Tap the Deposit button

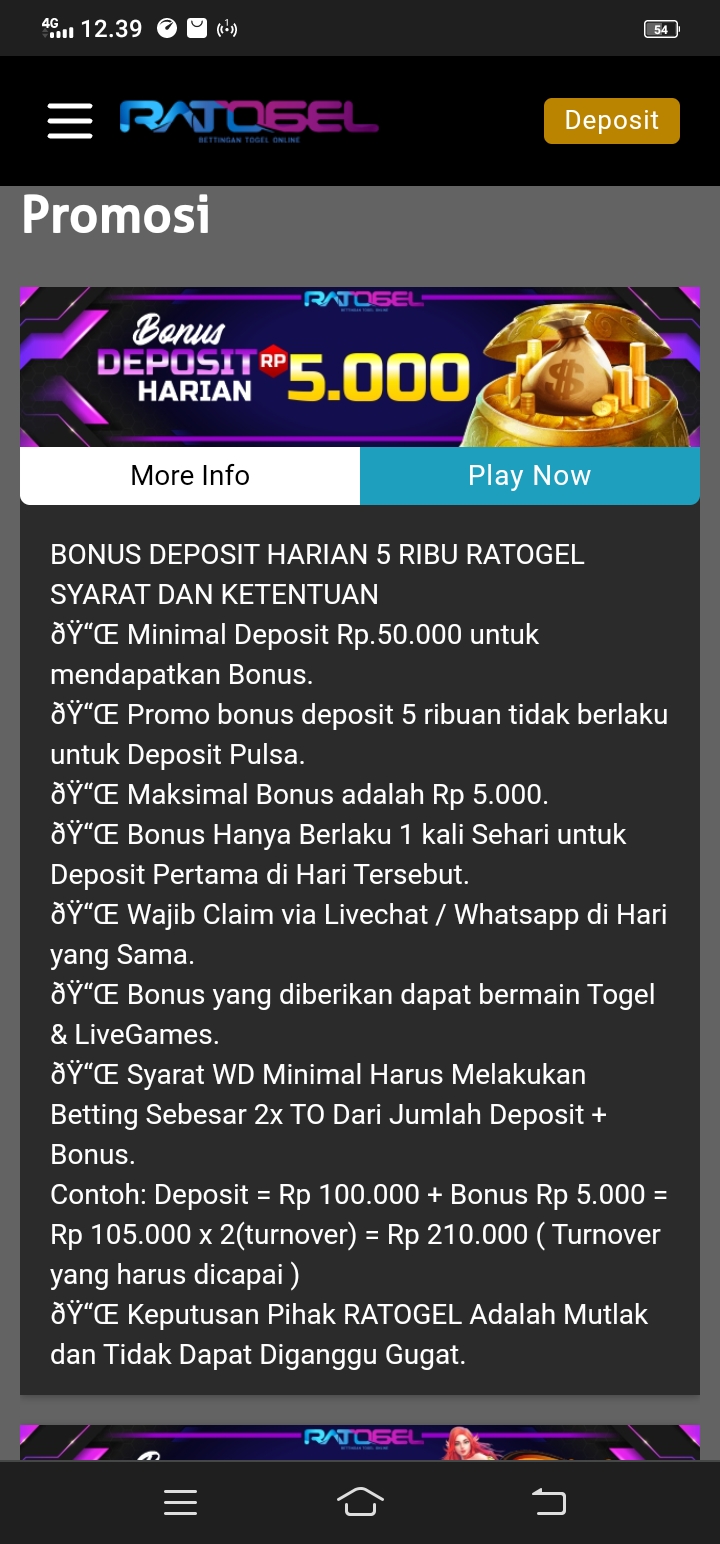click(611, 121)
